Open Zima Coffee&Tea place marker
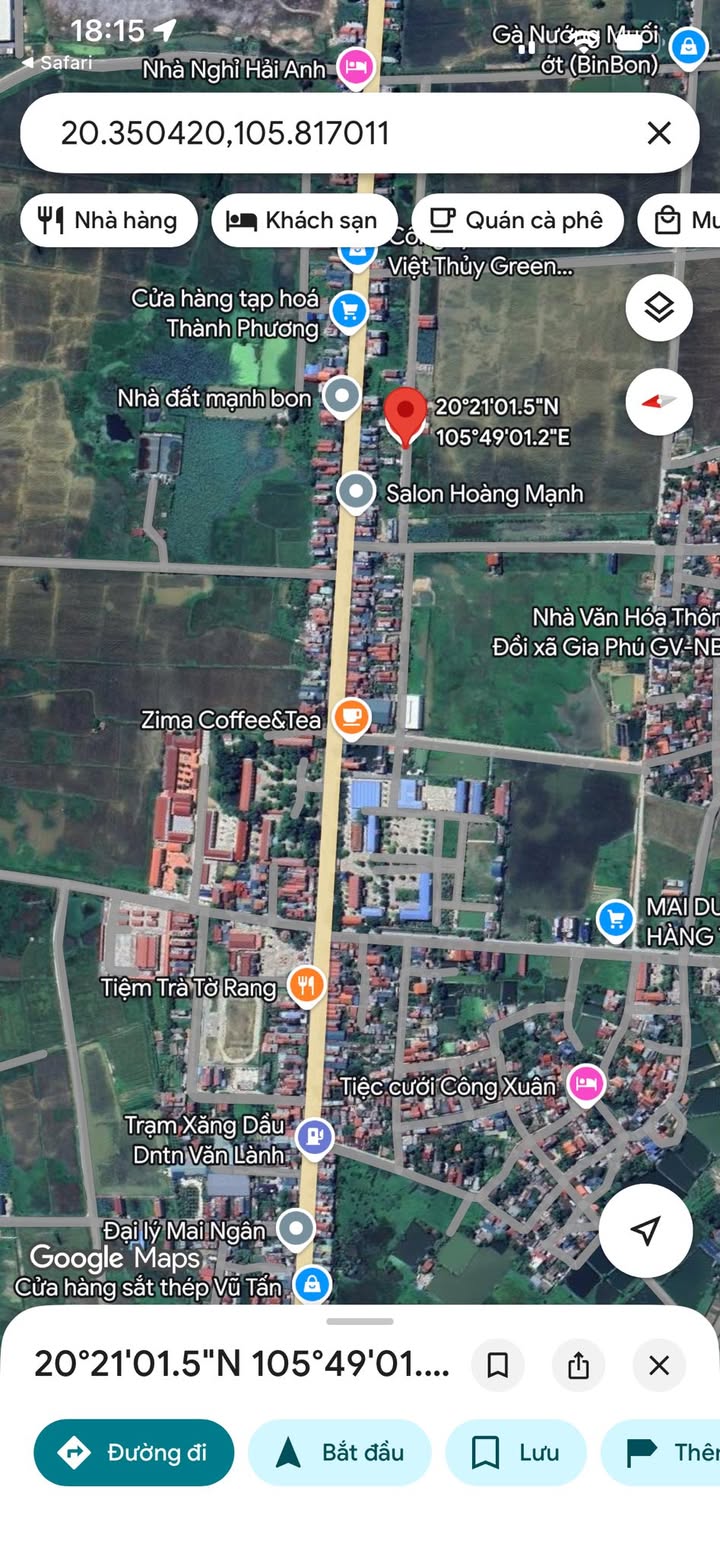Screen dimensions: 720x1557 [350, 717]
